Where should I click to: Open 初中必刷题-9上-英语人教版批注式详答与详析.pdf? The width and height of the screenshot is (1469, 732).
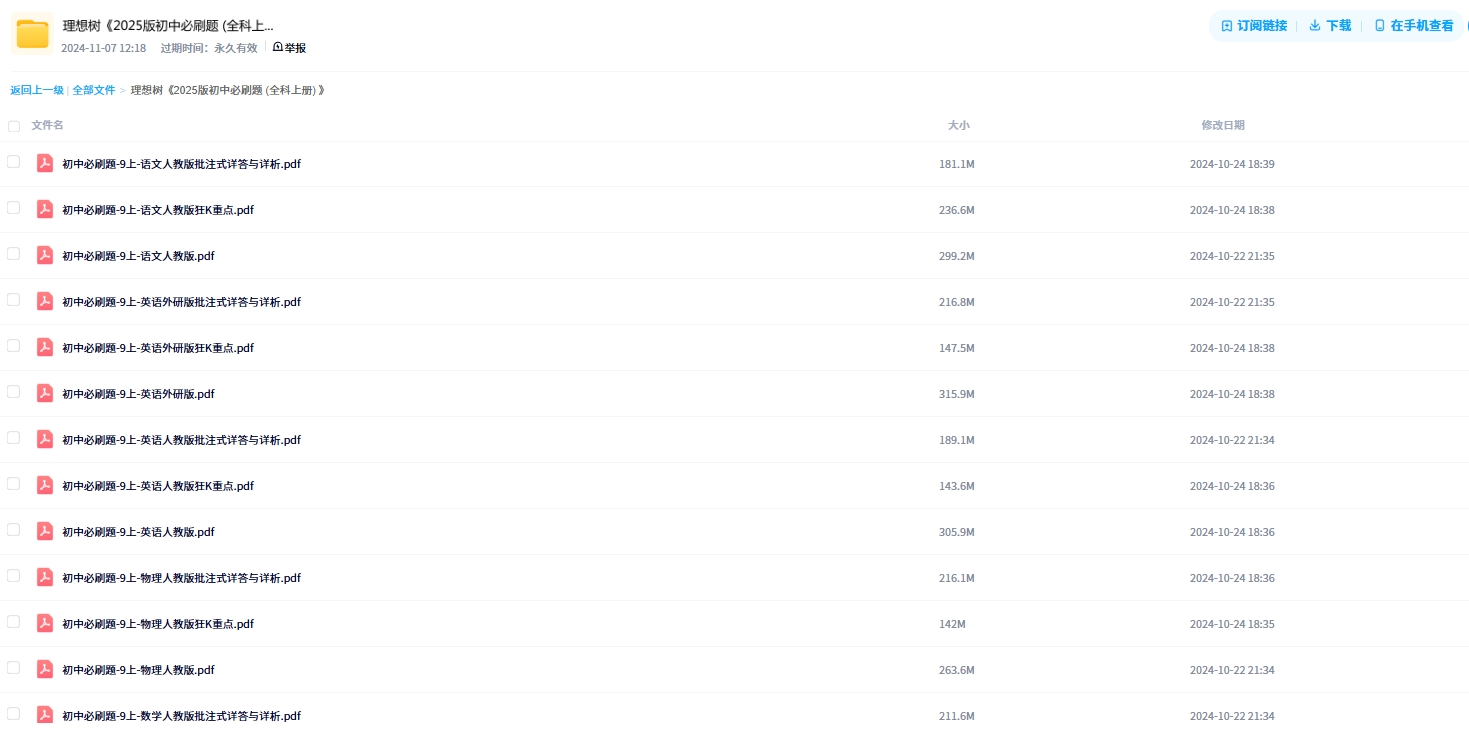coord(181,440)
